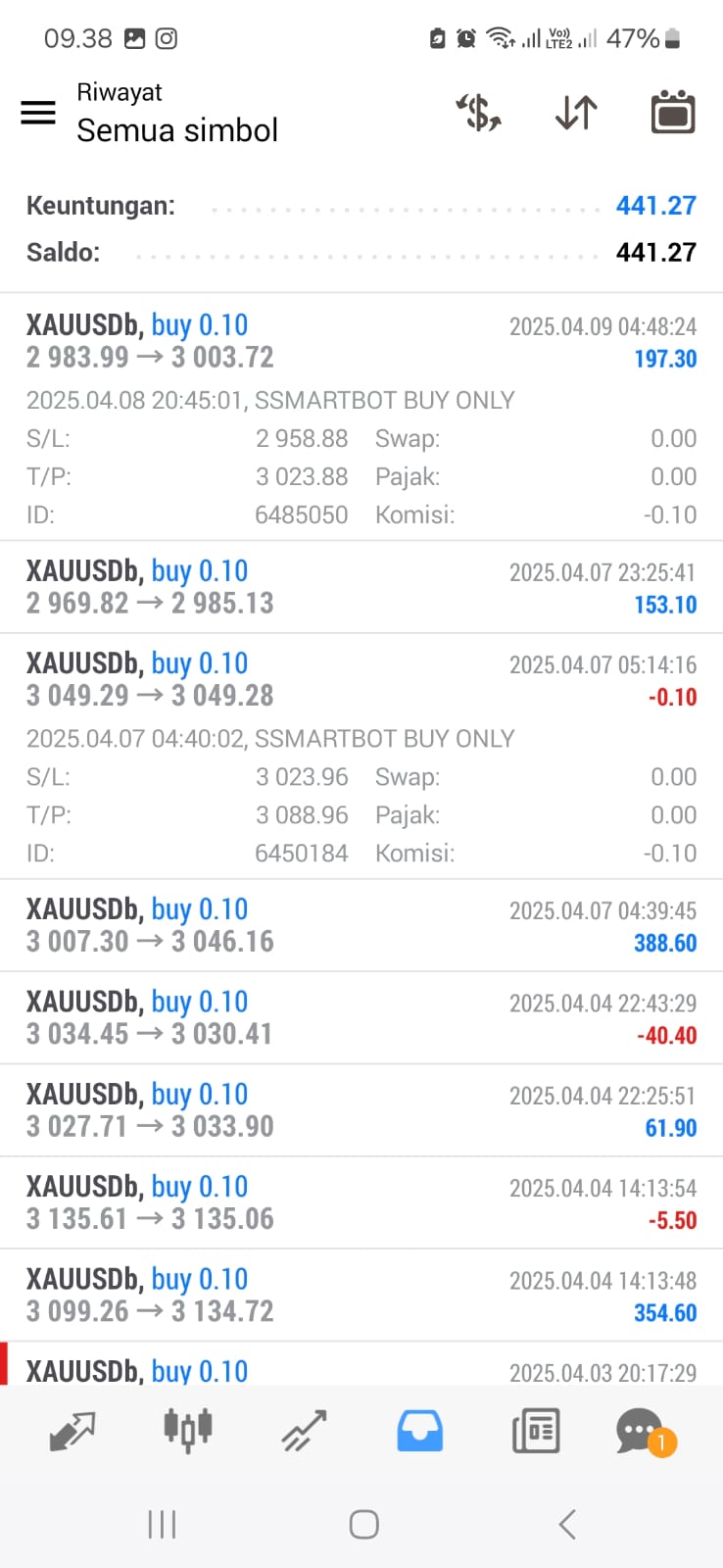Go to the home screen

coord(363,1524)
